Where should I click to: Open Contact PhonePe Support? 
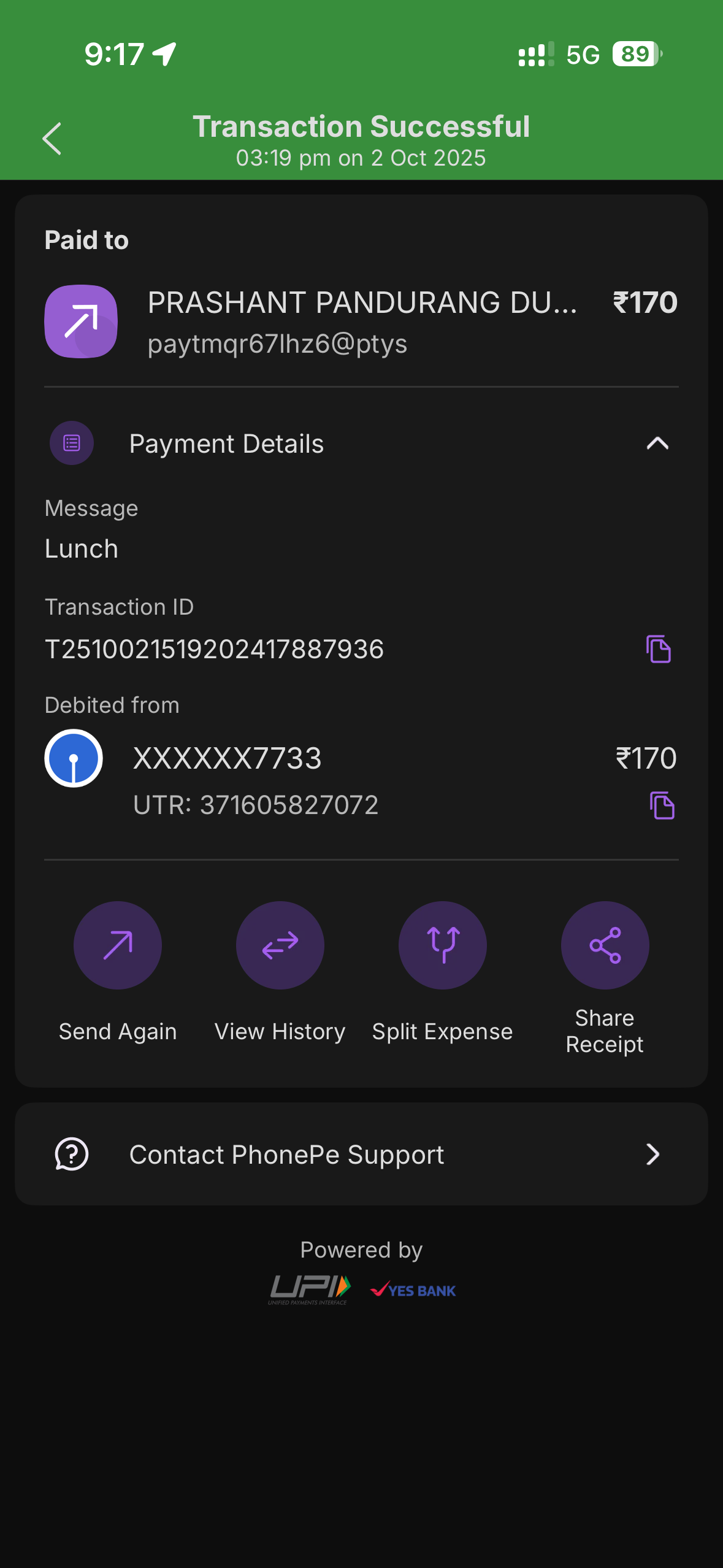361,1155
